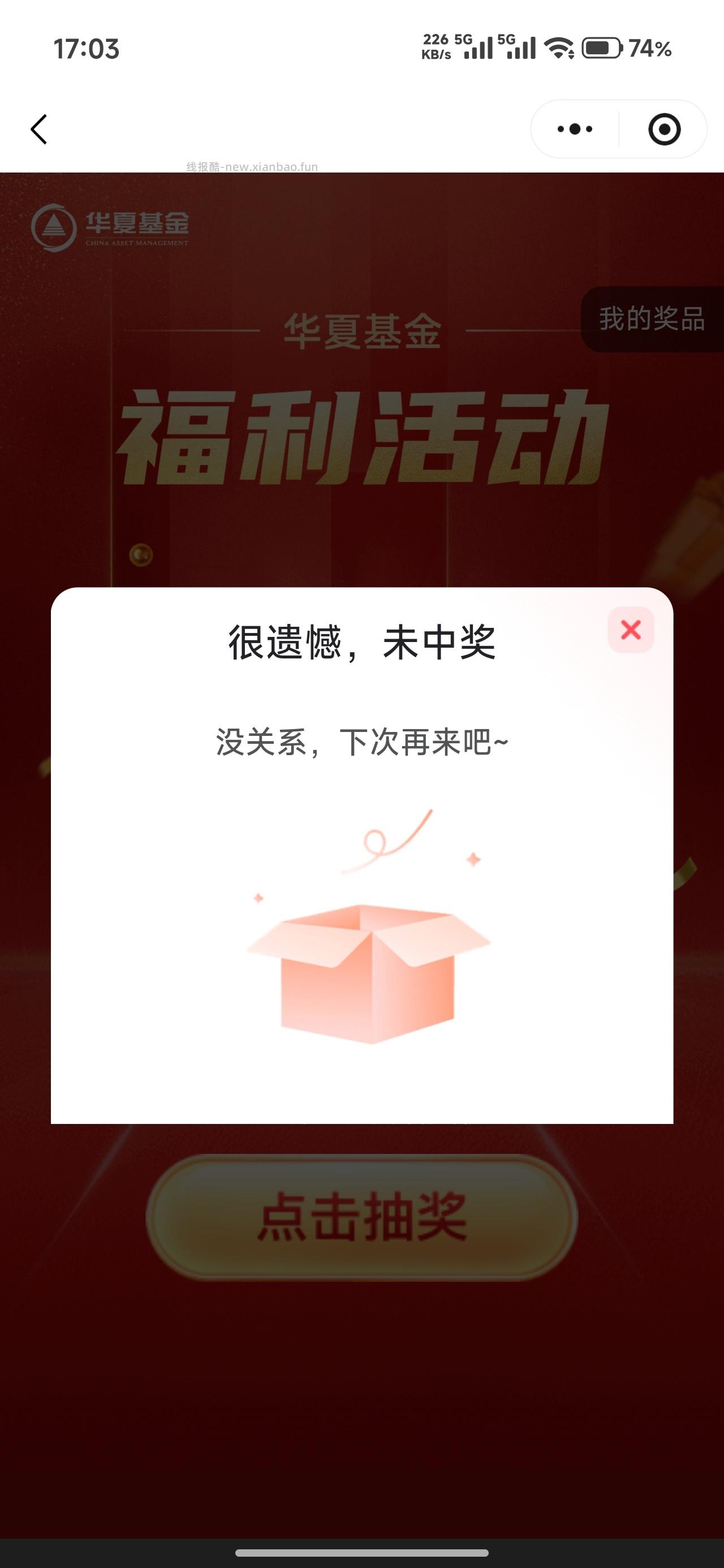Tap the back arrow at top left
Viewport: 724px width, 1568px height.
click(38, 129)
